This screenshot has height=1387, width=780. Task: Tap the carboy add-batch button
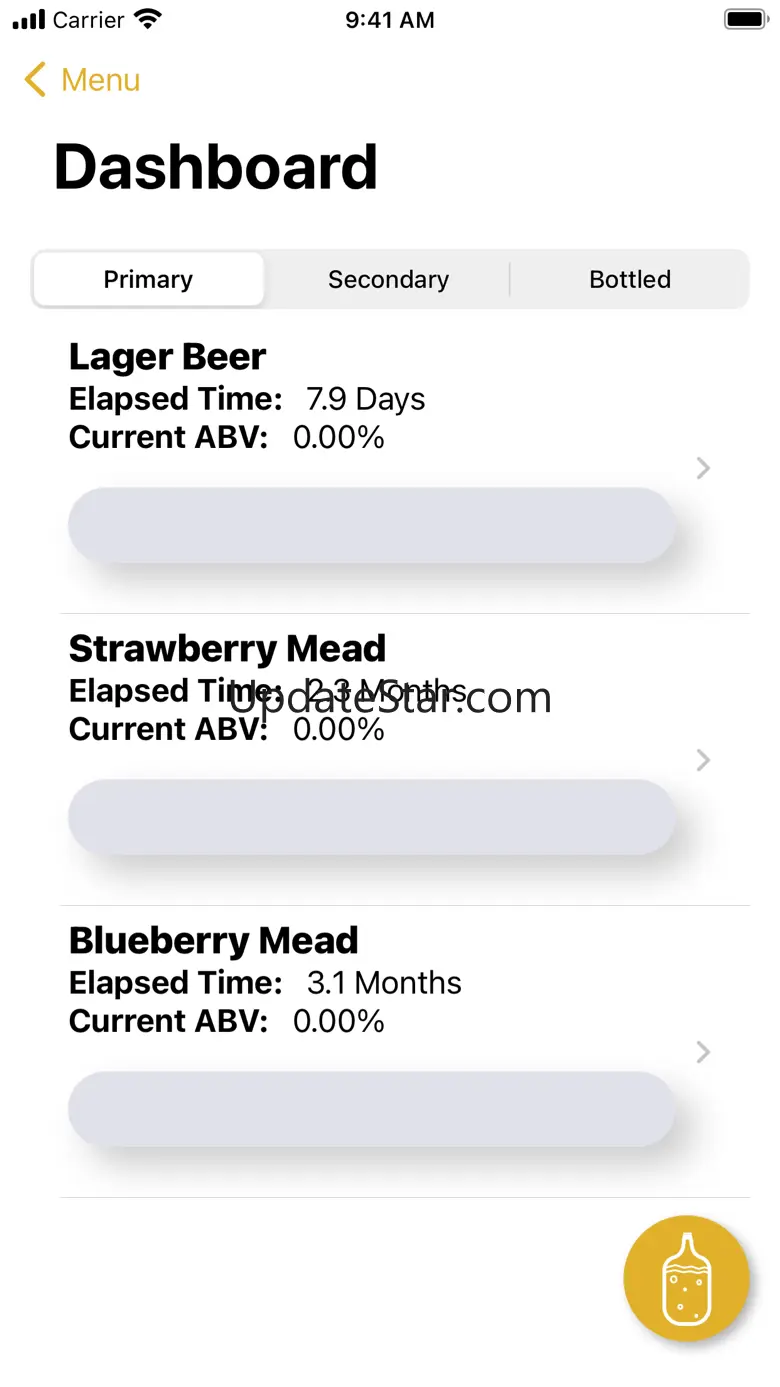[686, 1278]
